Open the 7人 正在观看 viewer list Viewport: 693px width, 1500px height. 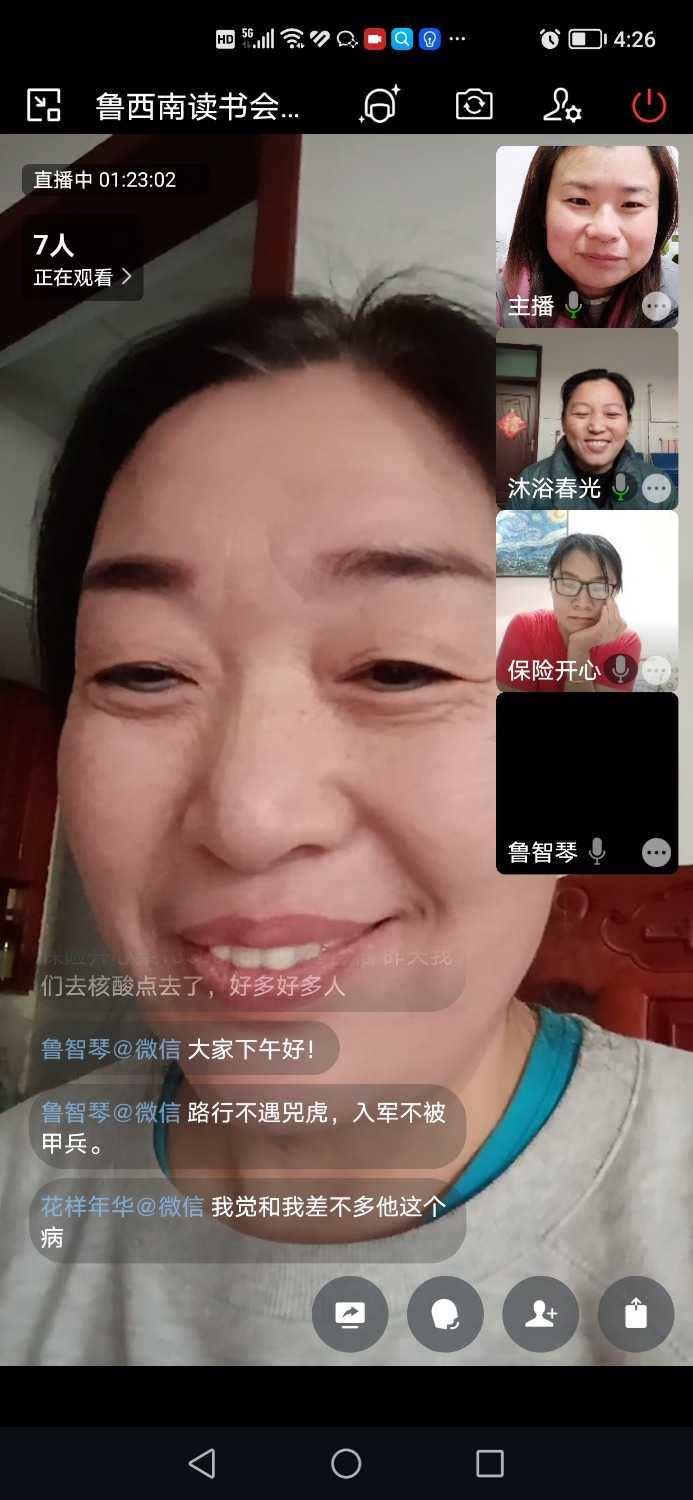(x=82, y=260)
